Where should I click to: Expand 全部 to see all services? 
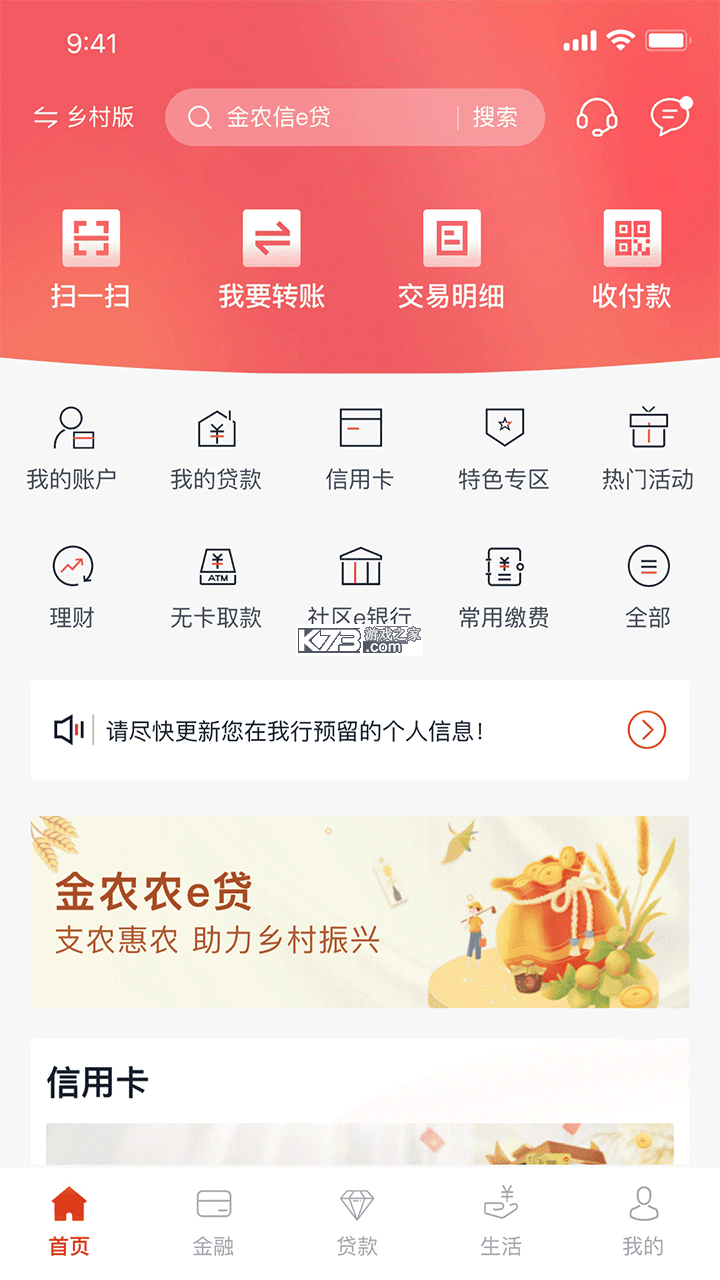[x=647, y=584]
